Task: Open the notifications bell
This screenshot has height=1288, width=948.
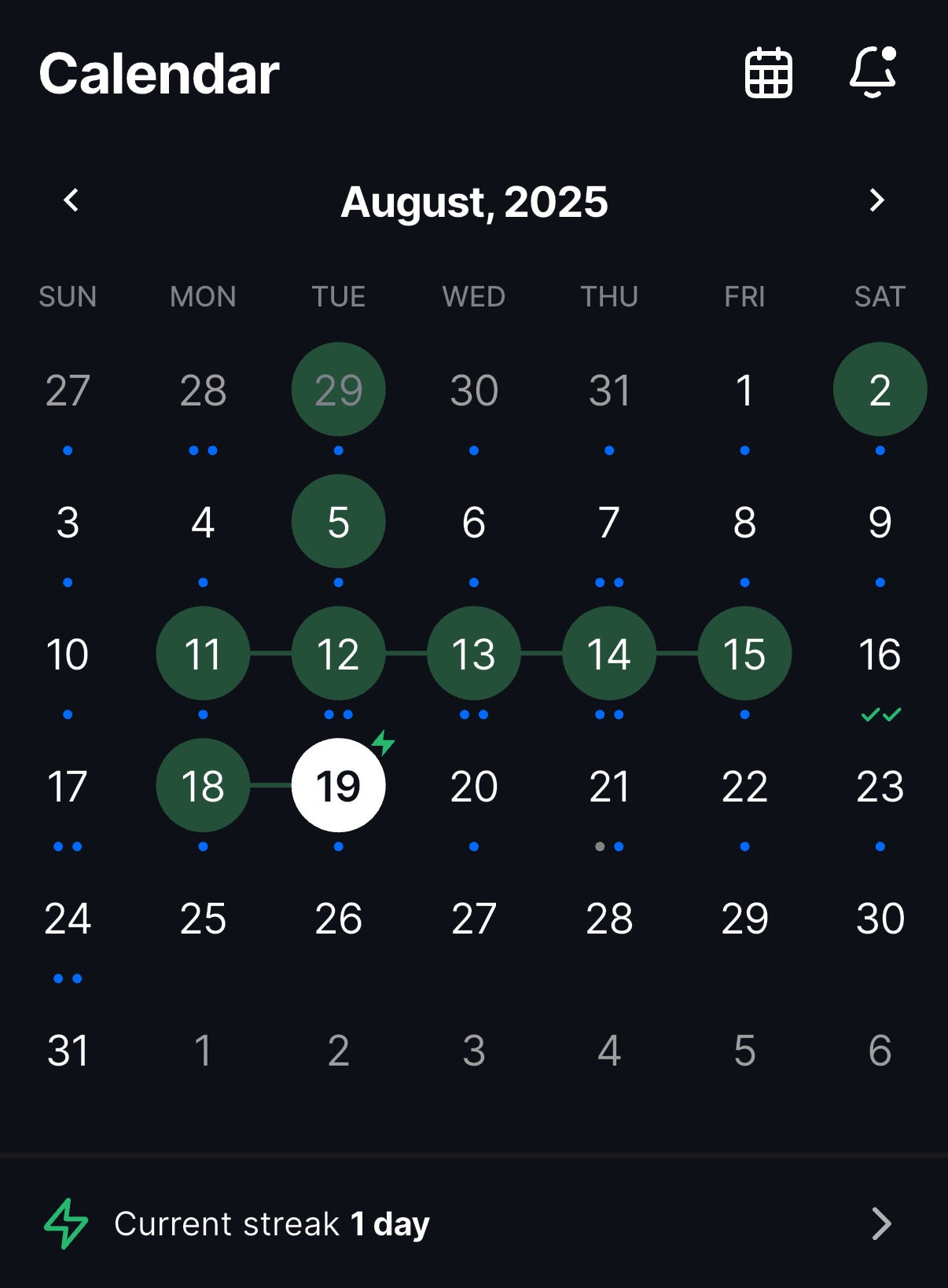Action: click(x=873, y=72)
